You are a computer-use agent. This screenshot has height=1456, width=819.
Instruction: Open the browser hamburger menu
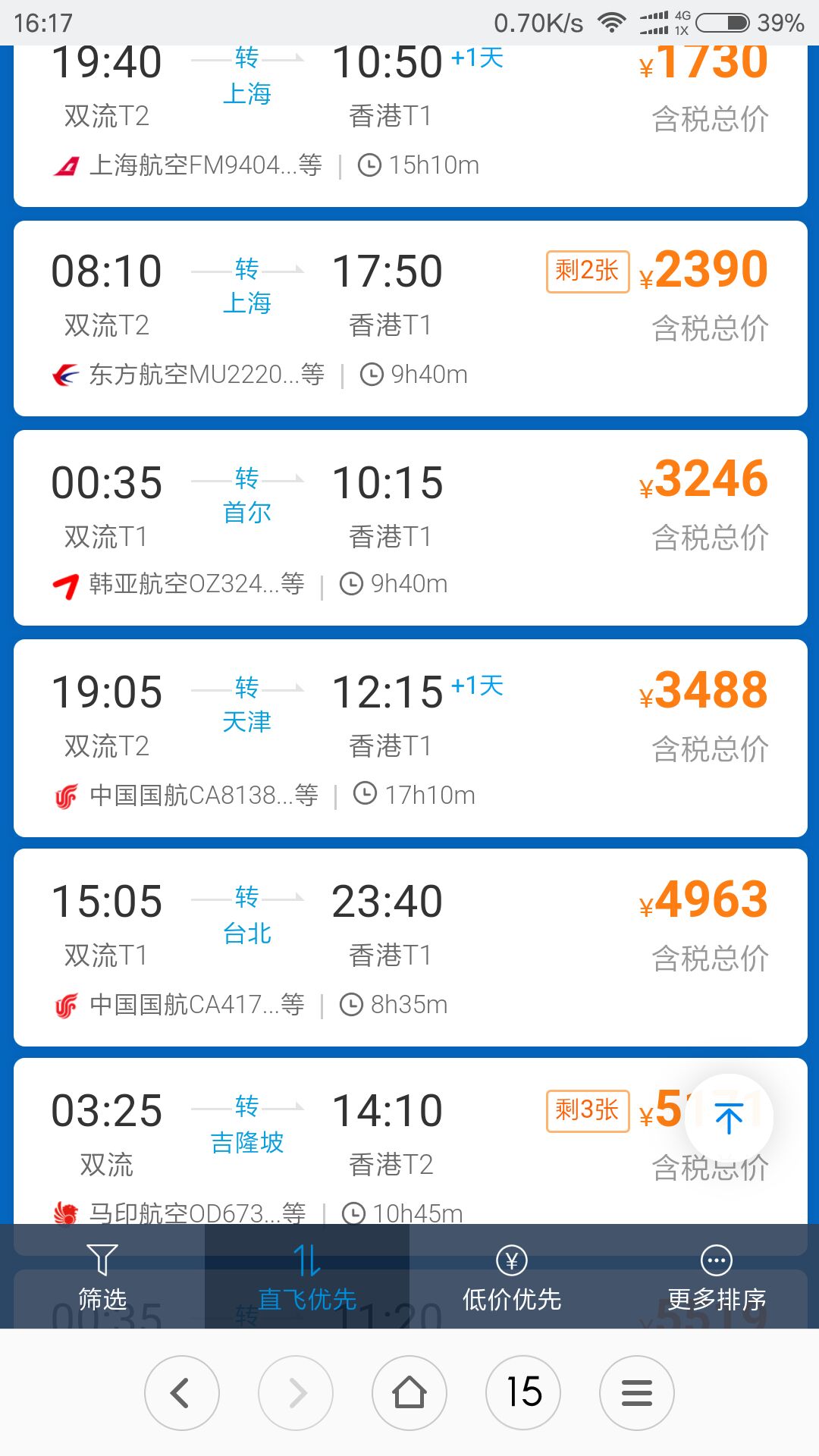tap(637, 1393)
